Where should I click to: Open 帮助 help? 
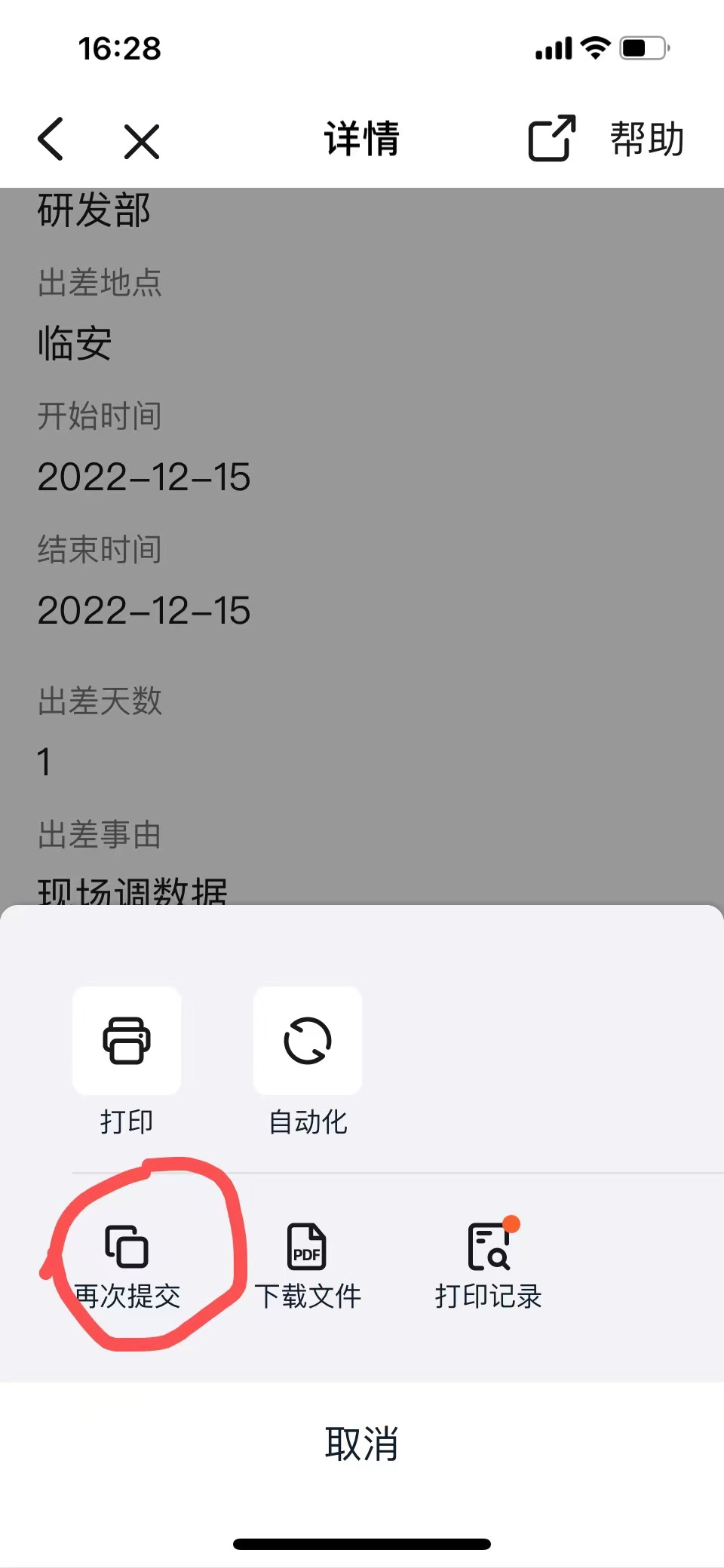(647, 140)
